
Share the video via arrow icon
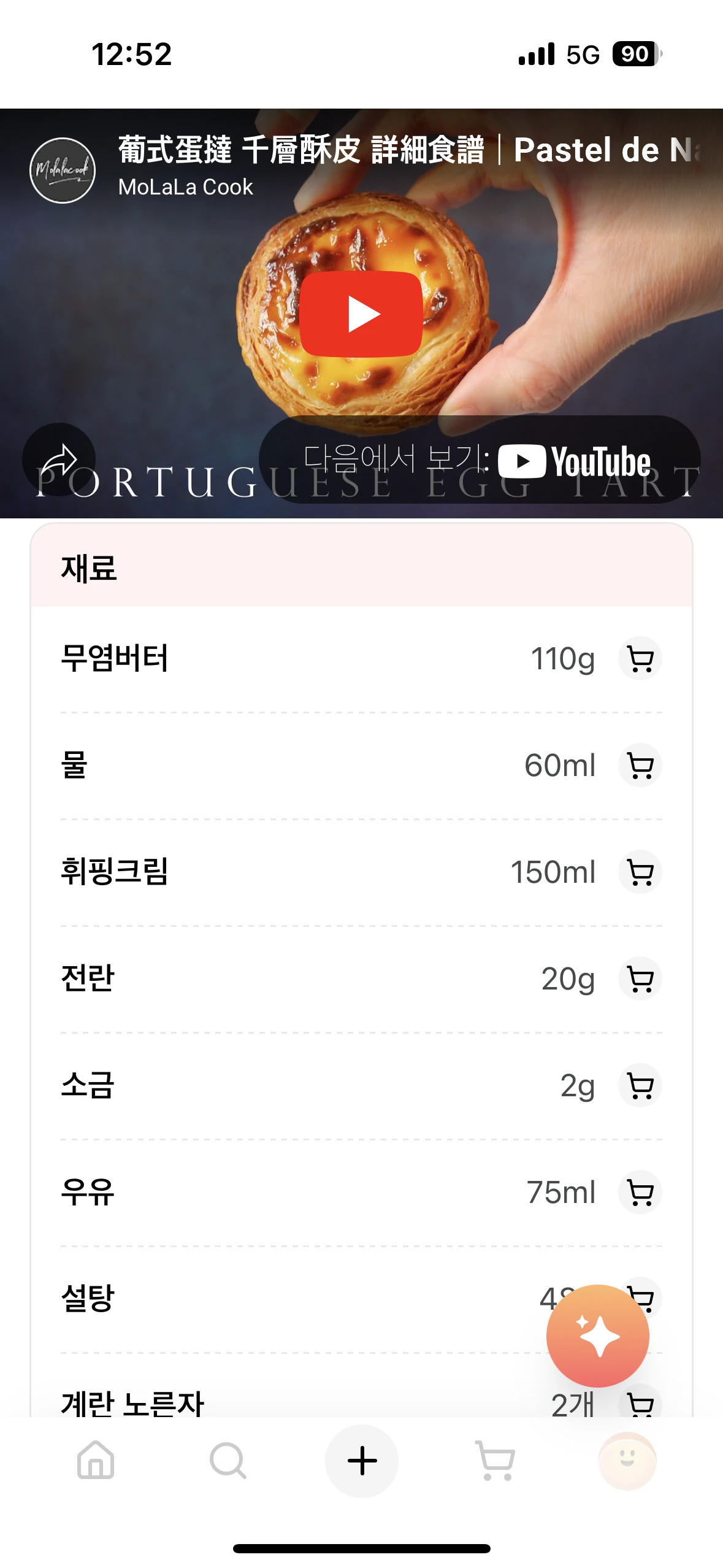(59, 459)
